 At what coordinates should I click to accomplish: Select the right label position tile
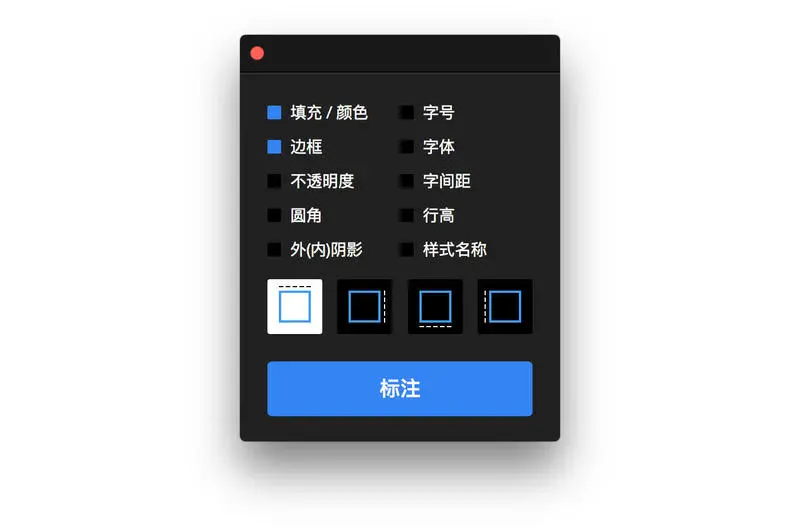tap(365, 307)
